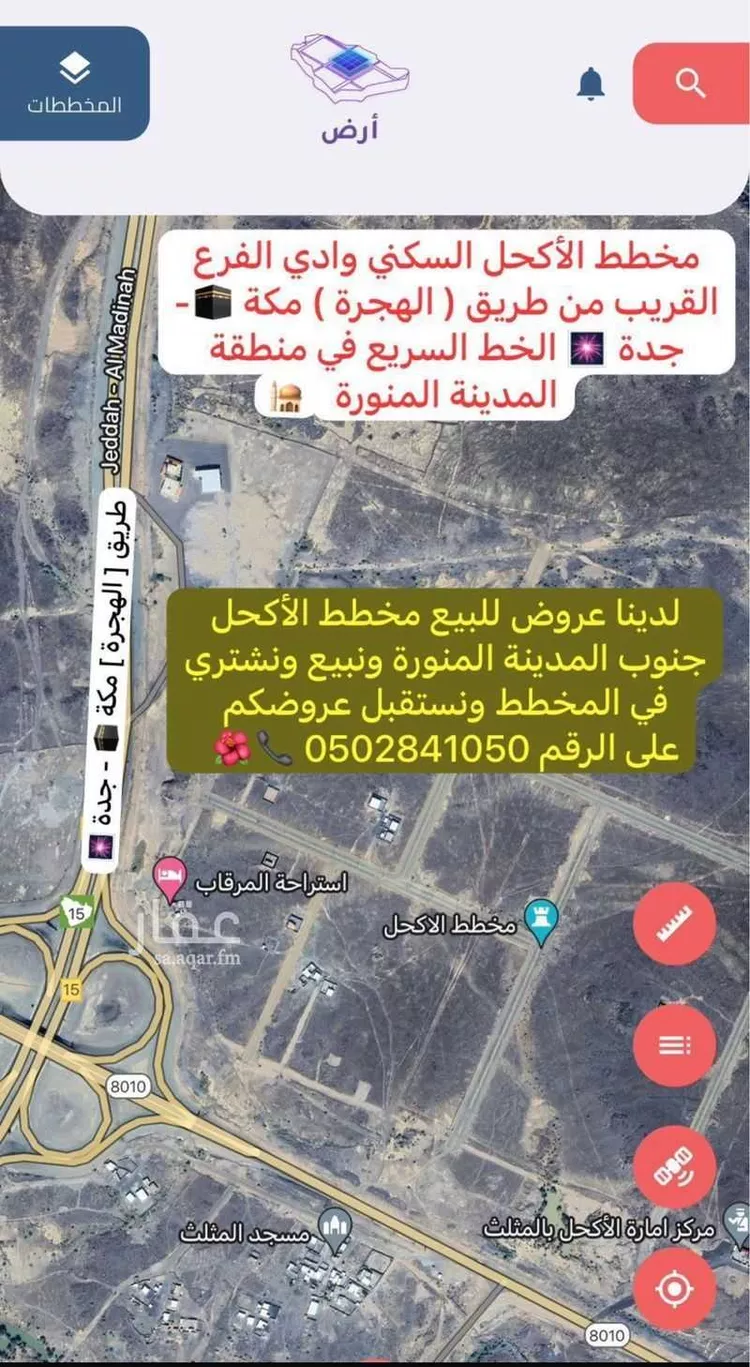Select the مخطط الاكحل map pin
This screenshot has height=1367, width=750.
[x=542, y=923]
